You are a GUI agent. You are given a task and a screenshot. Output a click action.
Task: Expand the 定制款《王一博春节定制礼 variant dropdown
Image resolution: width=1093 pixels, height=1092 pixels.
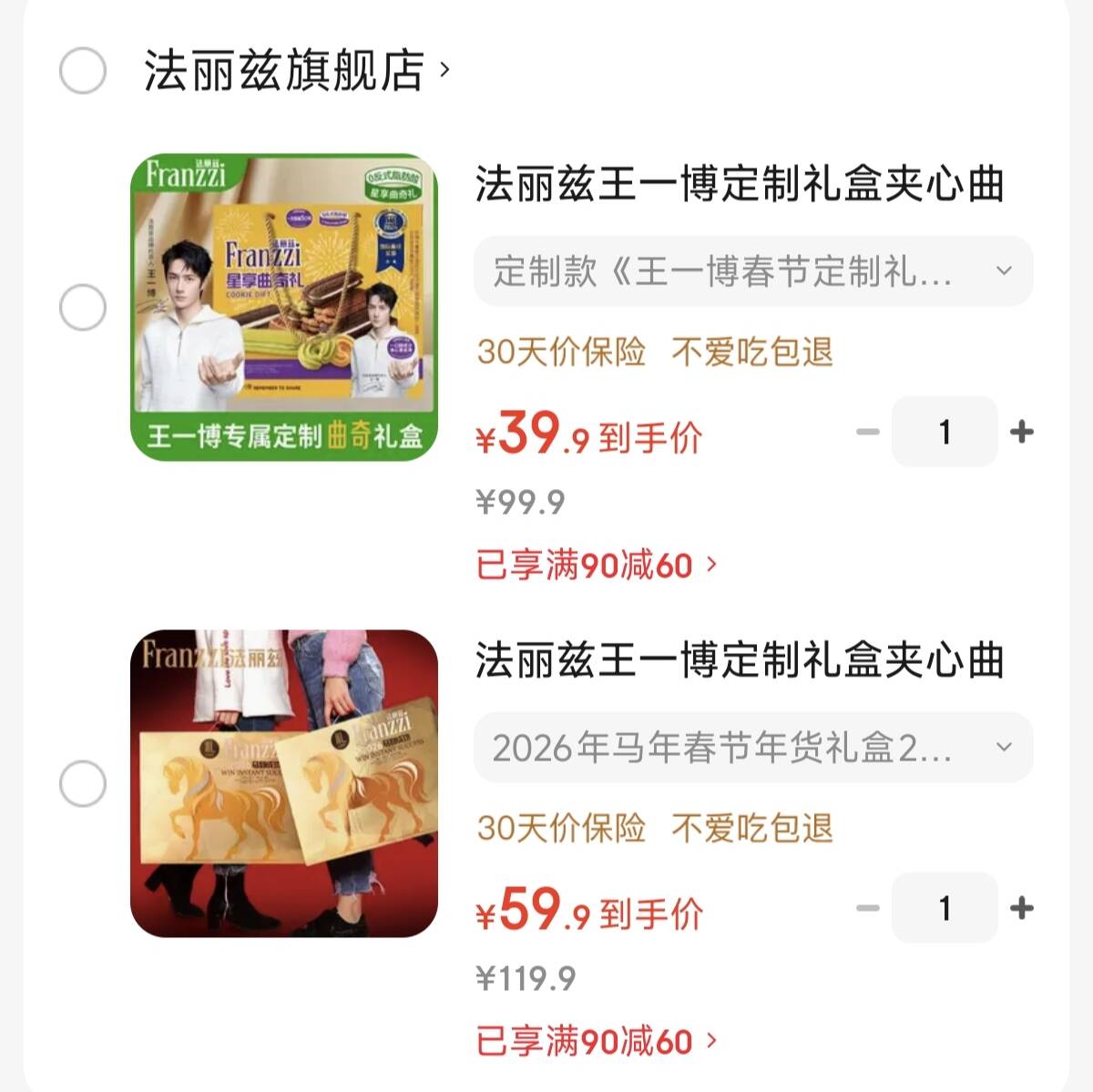[752, 271]
